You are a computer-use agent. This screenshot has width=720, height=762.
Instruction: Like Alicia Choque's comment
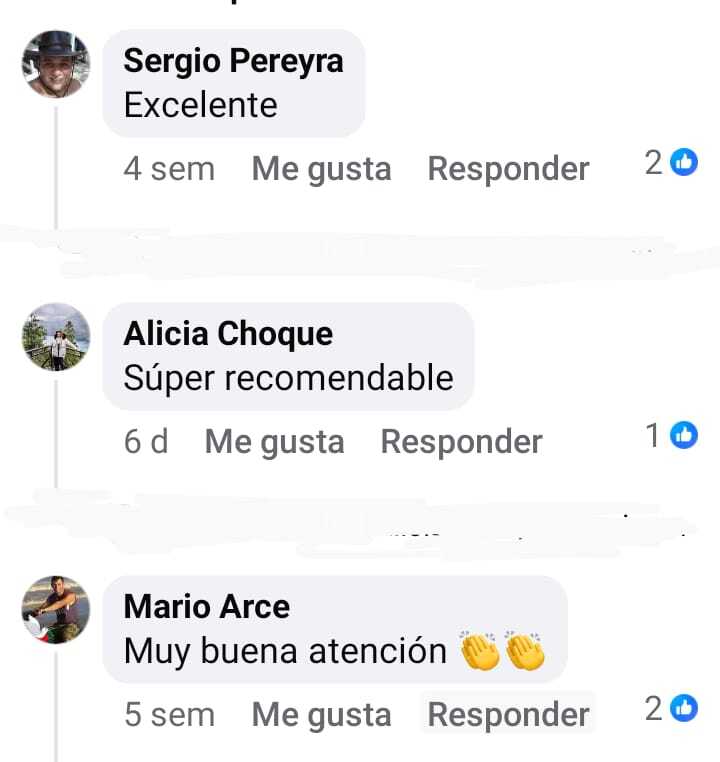(x=274, y=442)
